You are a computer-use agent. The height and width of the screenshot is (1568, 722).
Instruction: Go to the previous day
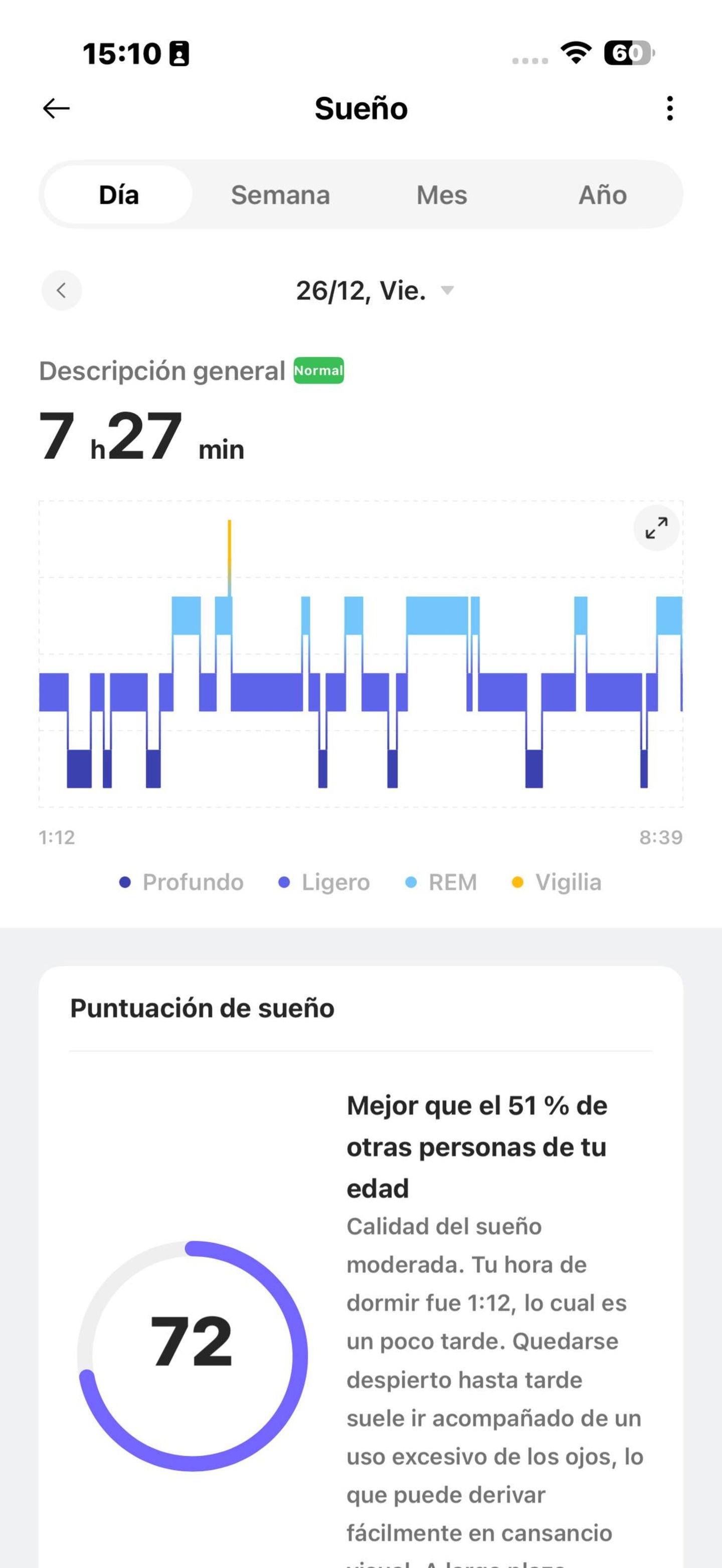point(62,290)
